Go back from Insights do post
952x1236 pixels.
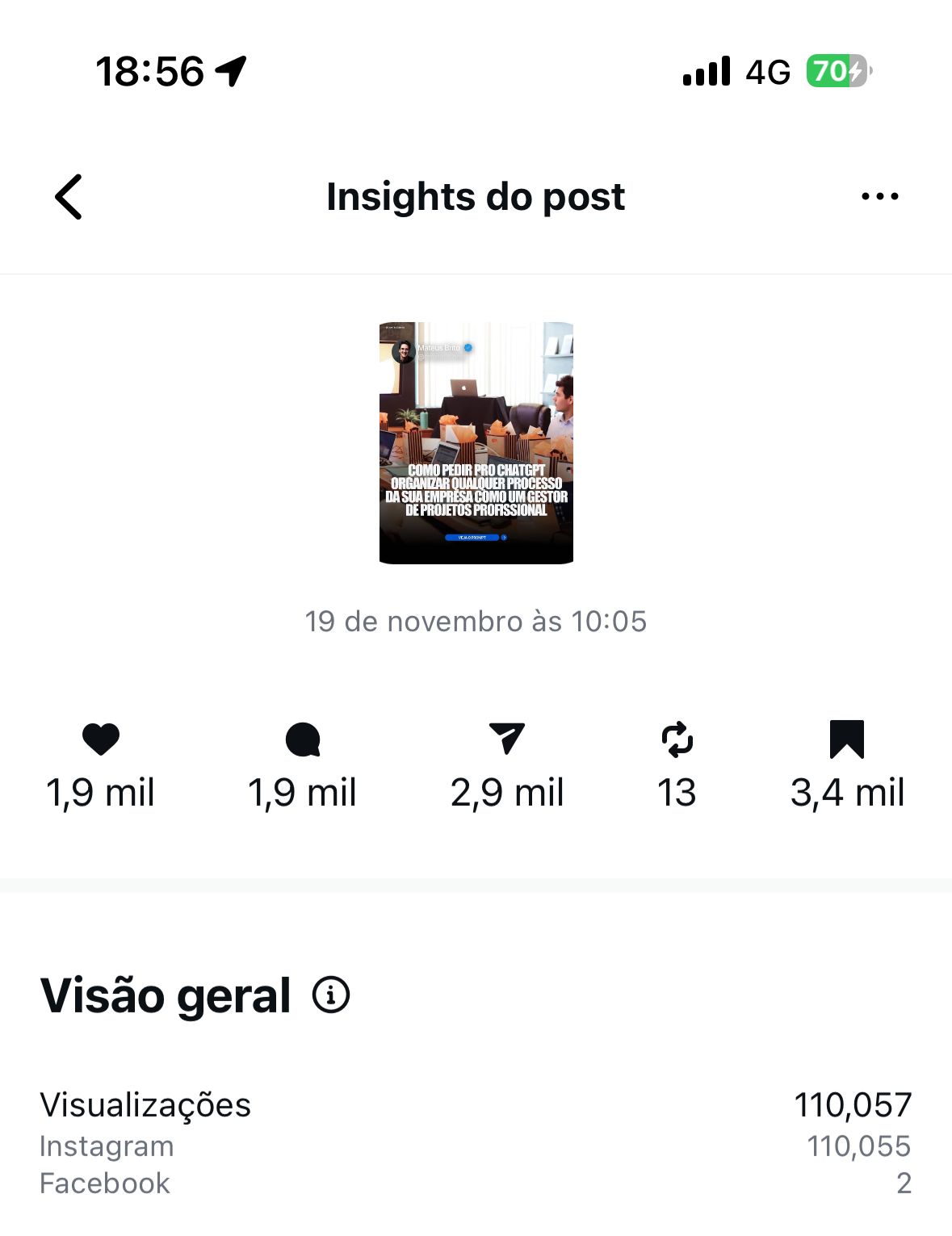(x=69, y=197)
